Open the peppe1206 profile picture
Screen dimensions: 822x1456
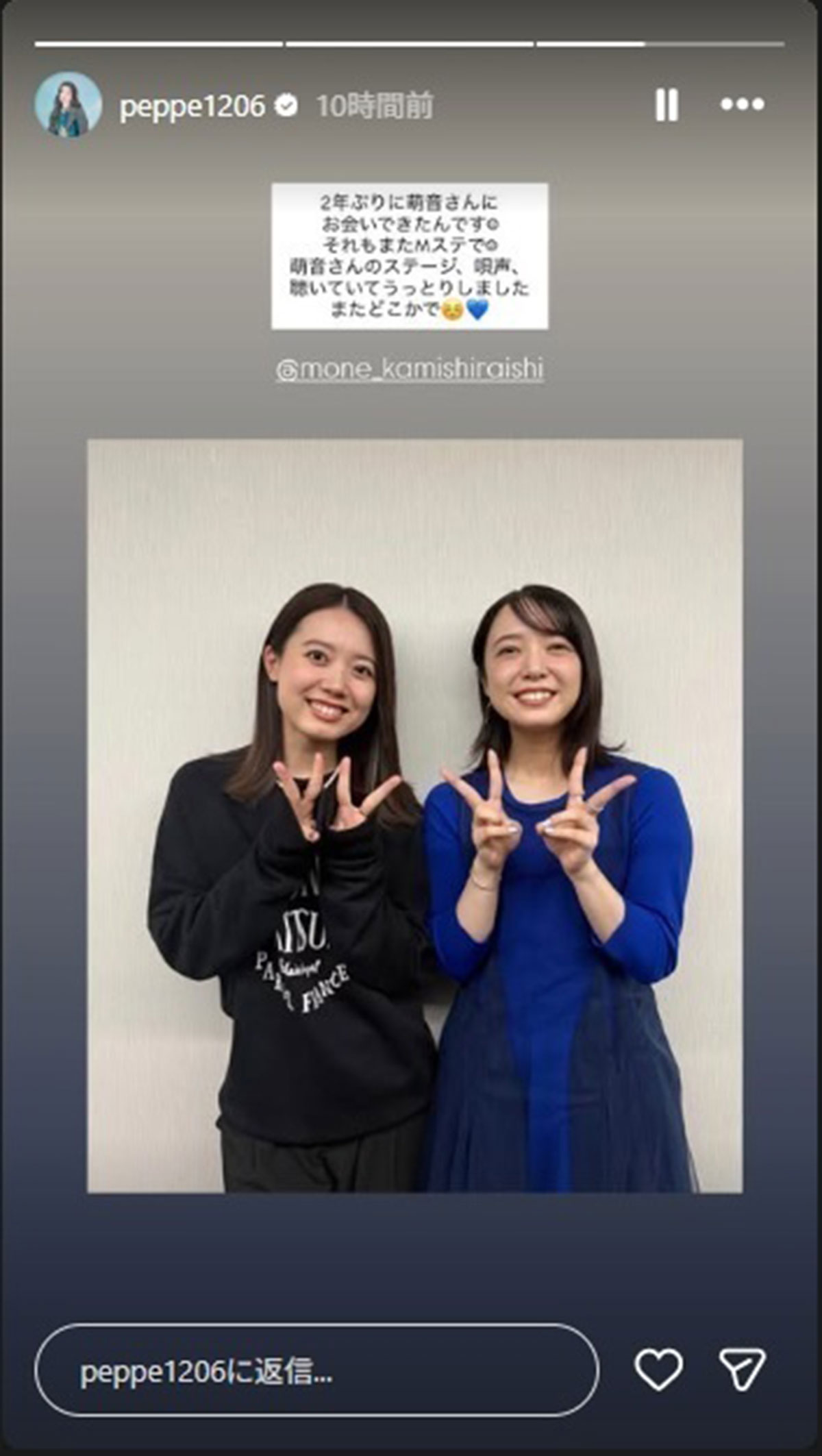pos(68,106)
